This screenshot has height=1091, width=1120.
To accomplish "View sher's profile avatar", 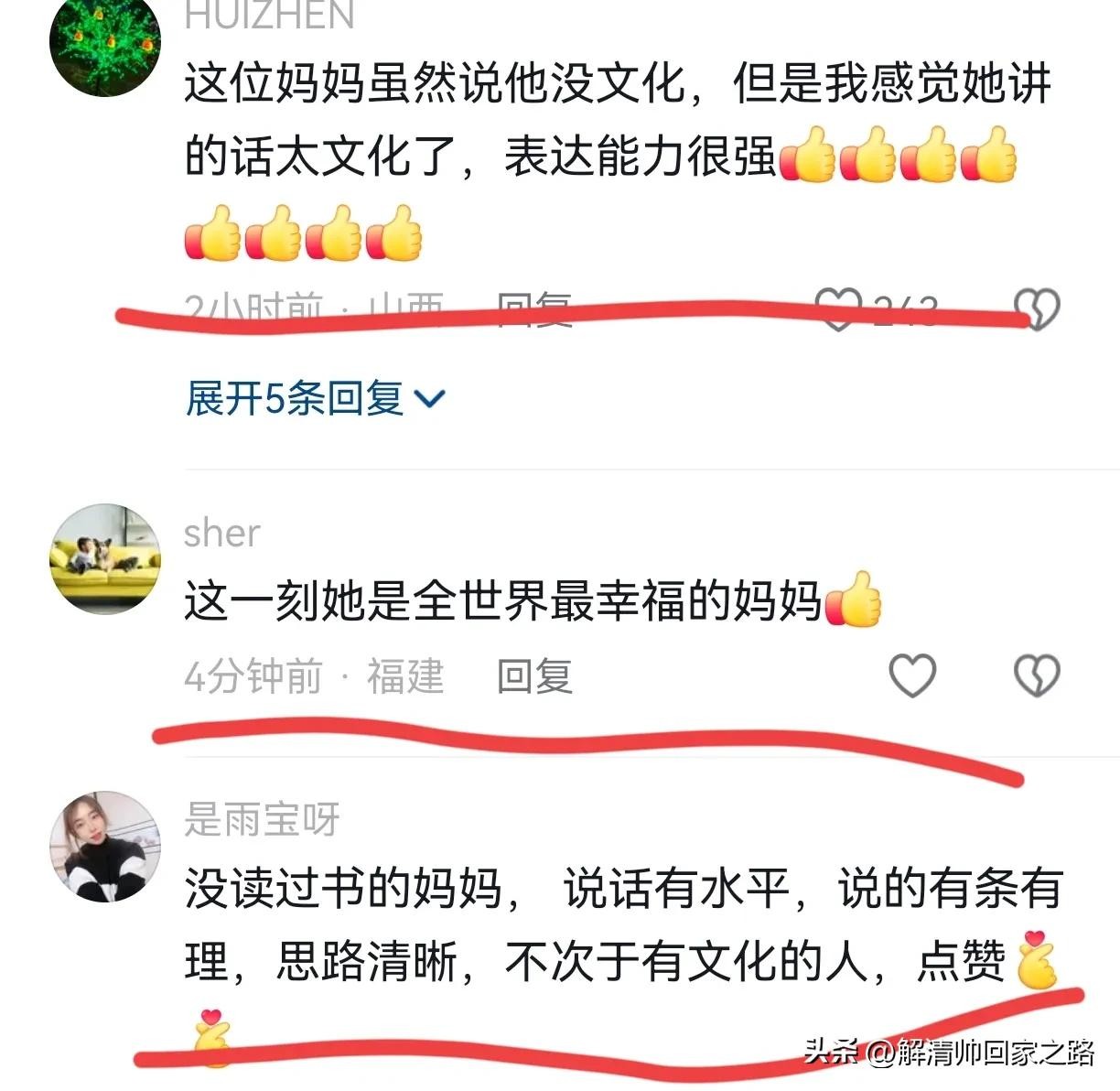I will tap(104, 558).
